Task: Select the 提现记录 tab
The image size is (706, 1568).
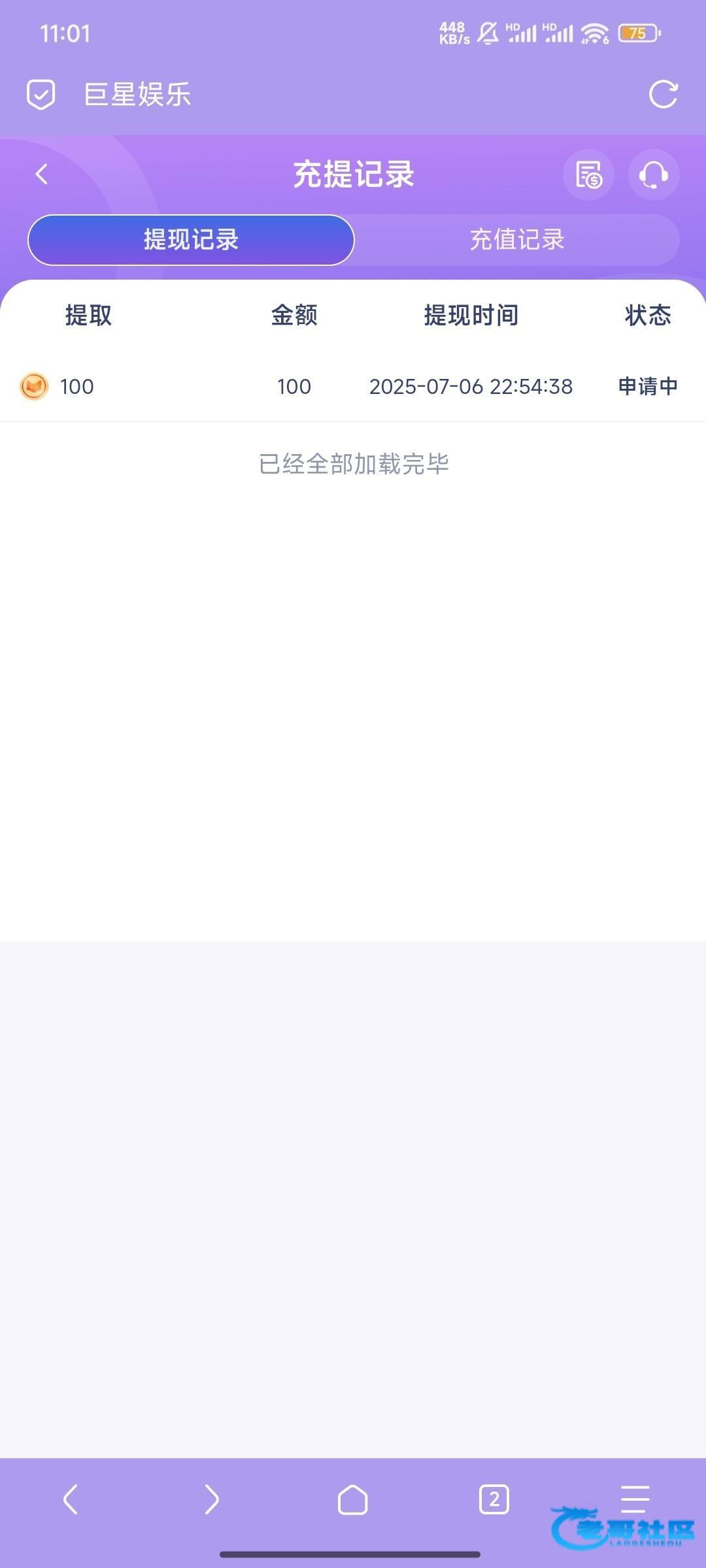Action: pos(191,240)
